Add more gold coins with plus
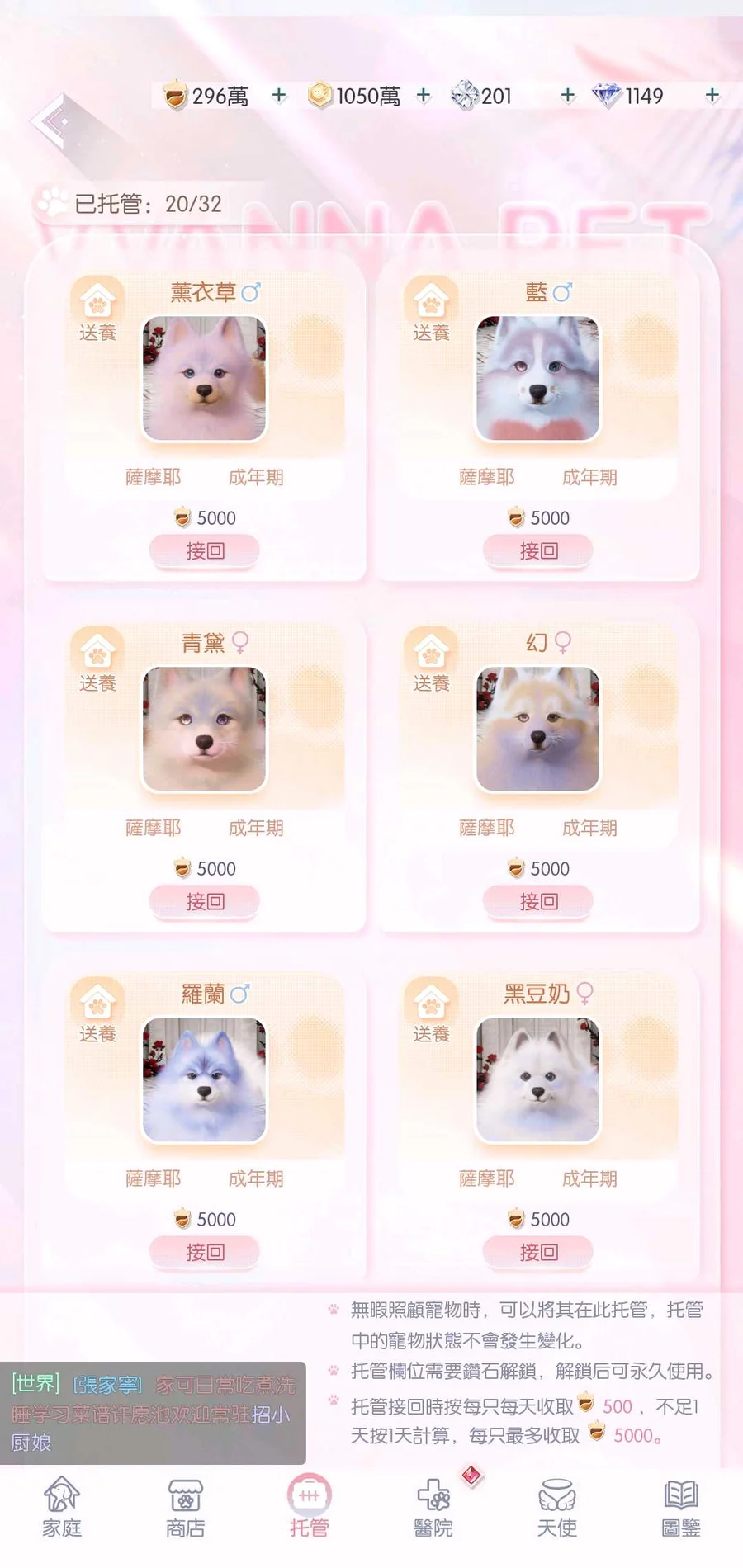The height and width of the screenshot is (1568, 743). 424,96
